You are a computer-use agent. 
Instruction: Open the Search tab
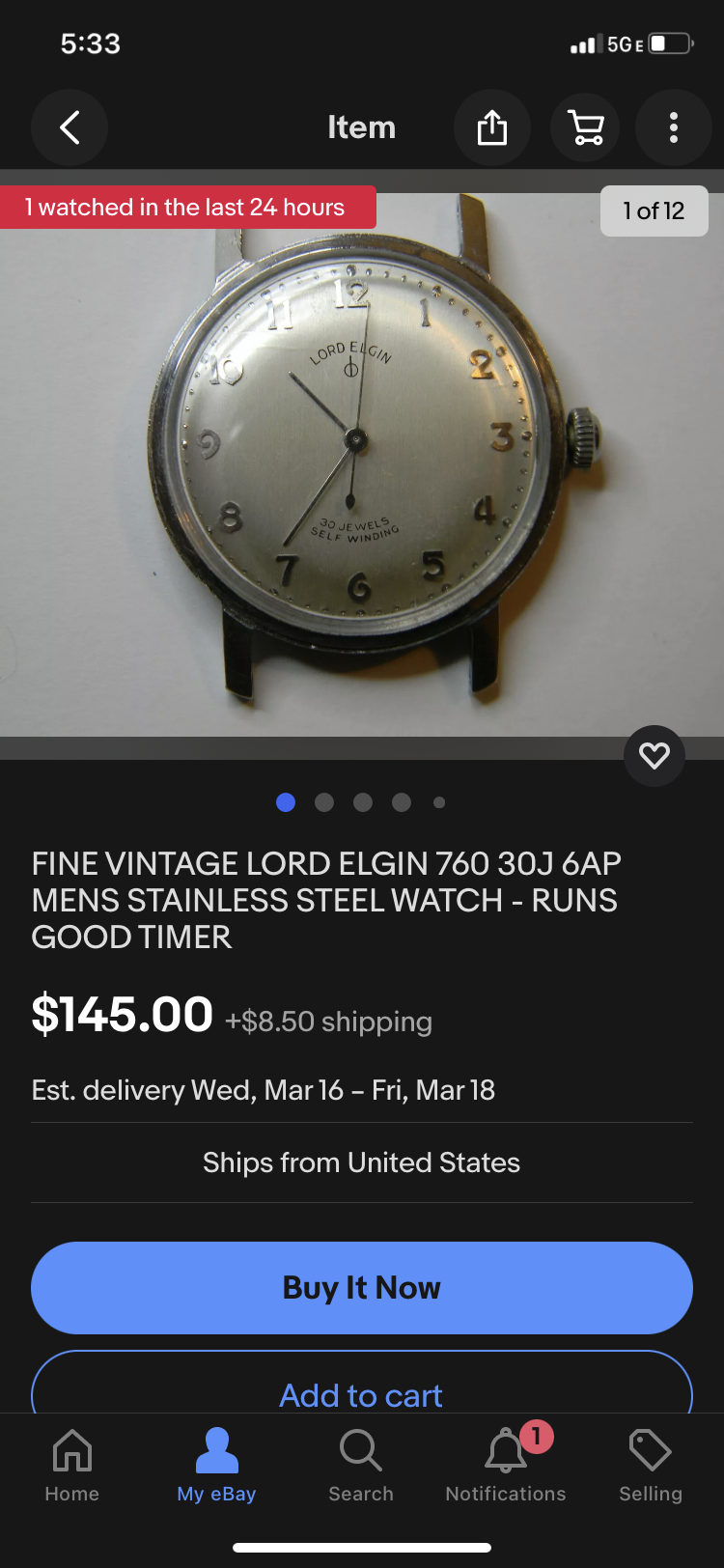click(x=361, y=1466)
